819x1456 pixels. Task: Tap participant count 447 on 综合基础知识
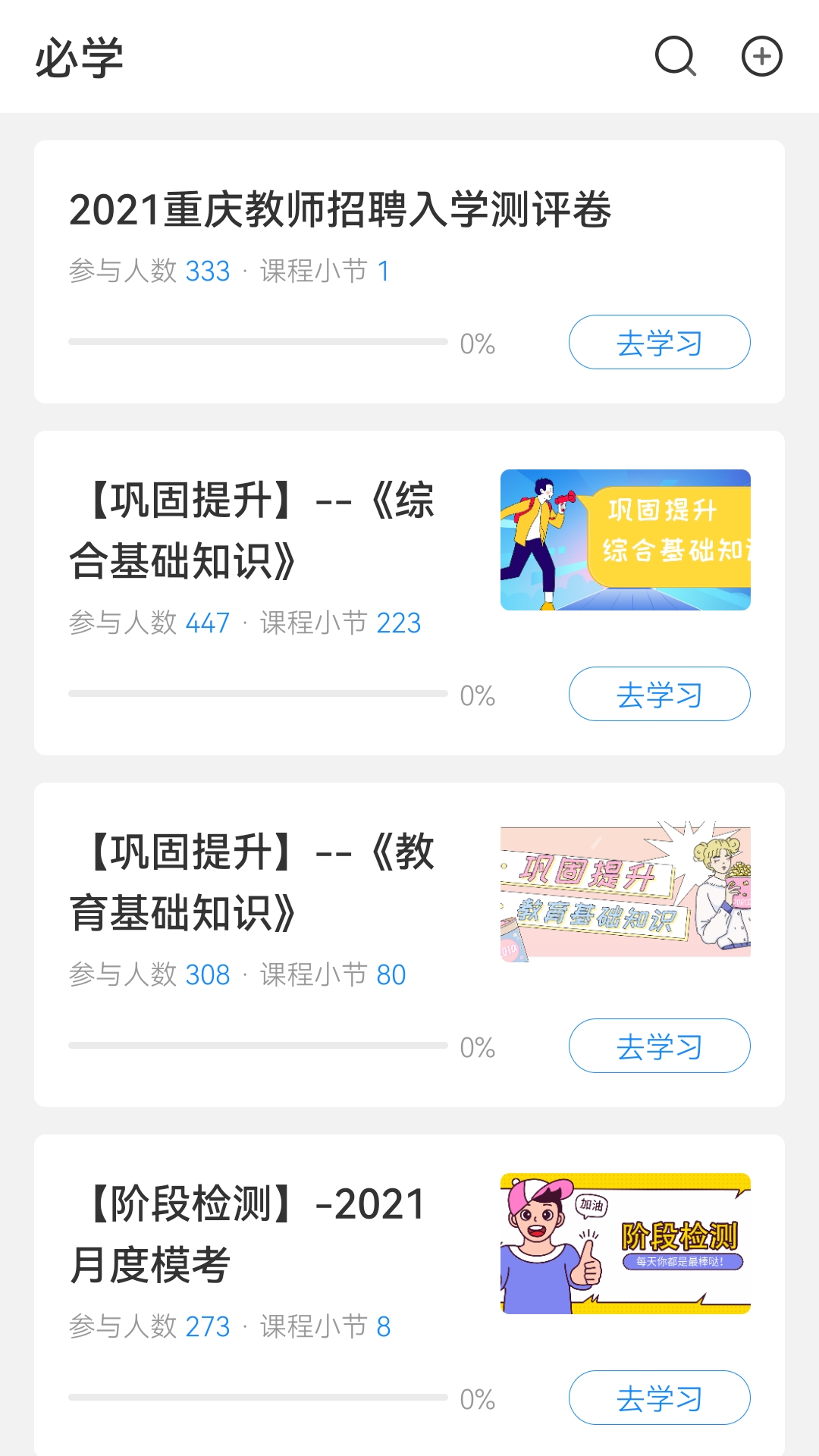(x=208, y=623)
